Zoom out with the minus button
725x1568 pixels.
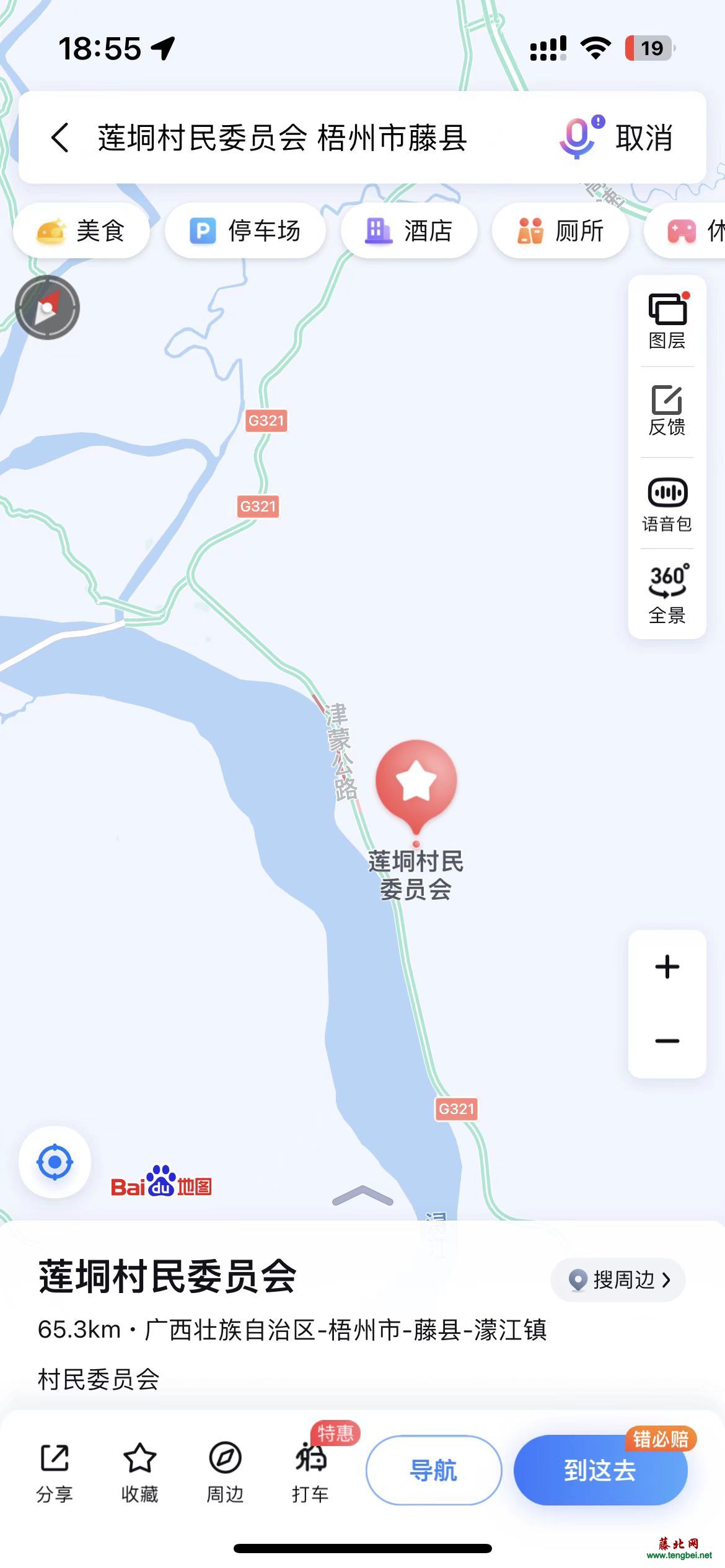pos(667,1041)
